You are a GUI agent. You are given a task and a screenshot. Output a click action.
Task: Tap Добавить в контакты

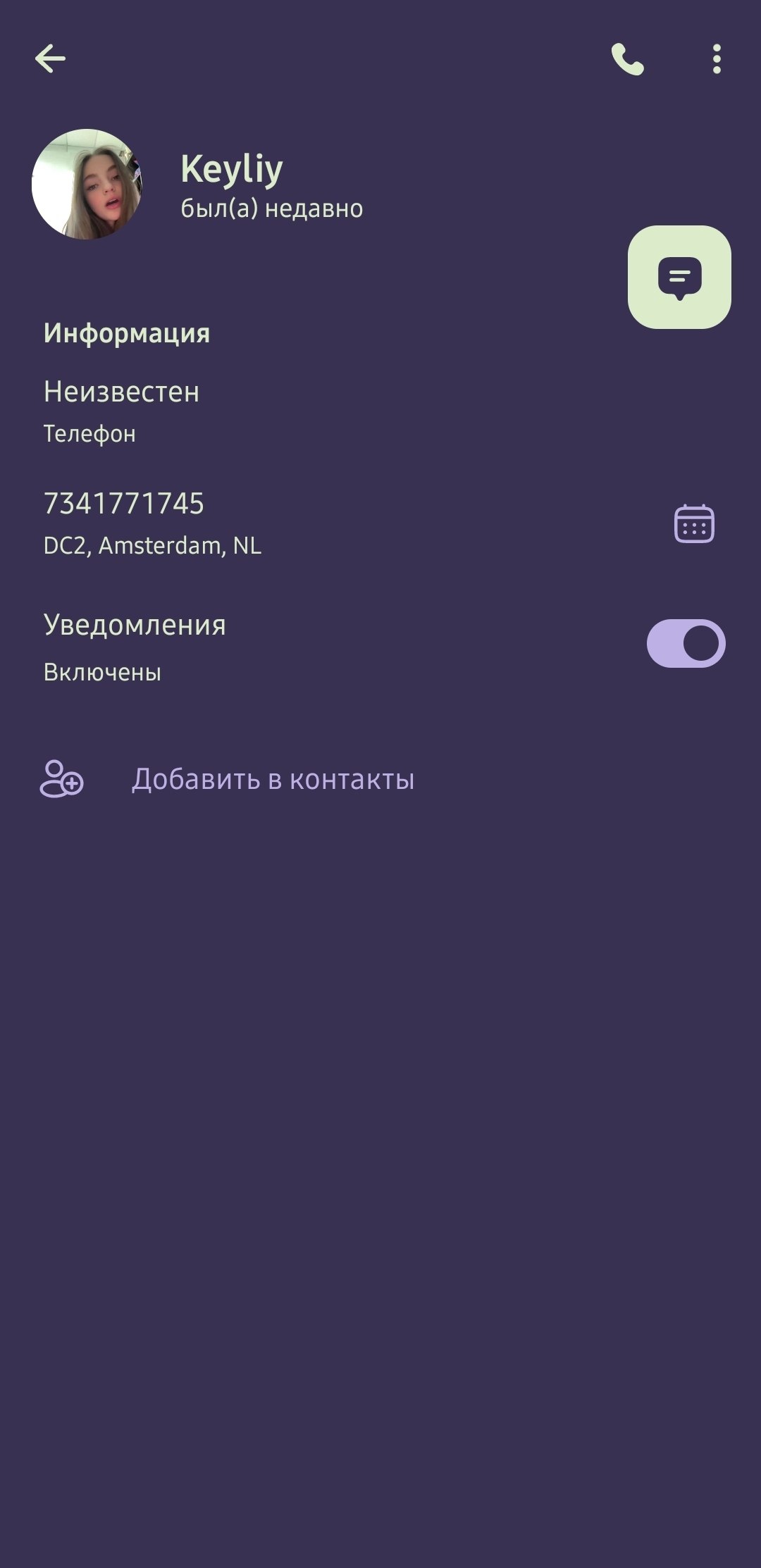click(273, 779)
